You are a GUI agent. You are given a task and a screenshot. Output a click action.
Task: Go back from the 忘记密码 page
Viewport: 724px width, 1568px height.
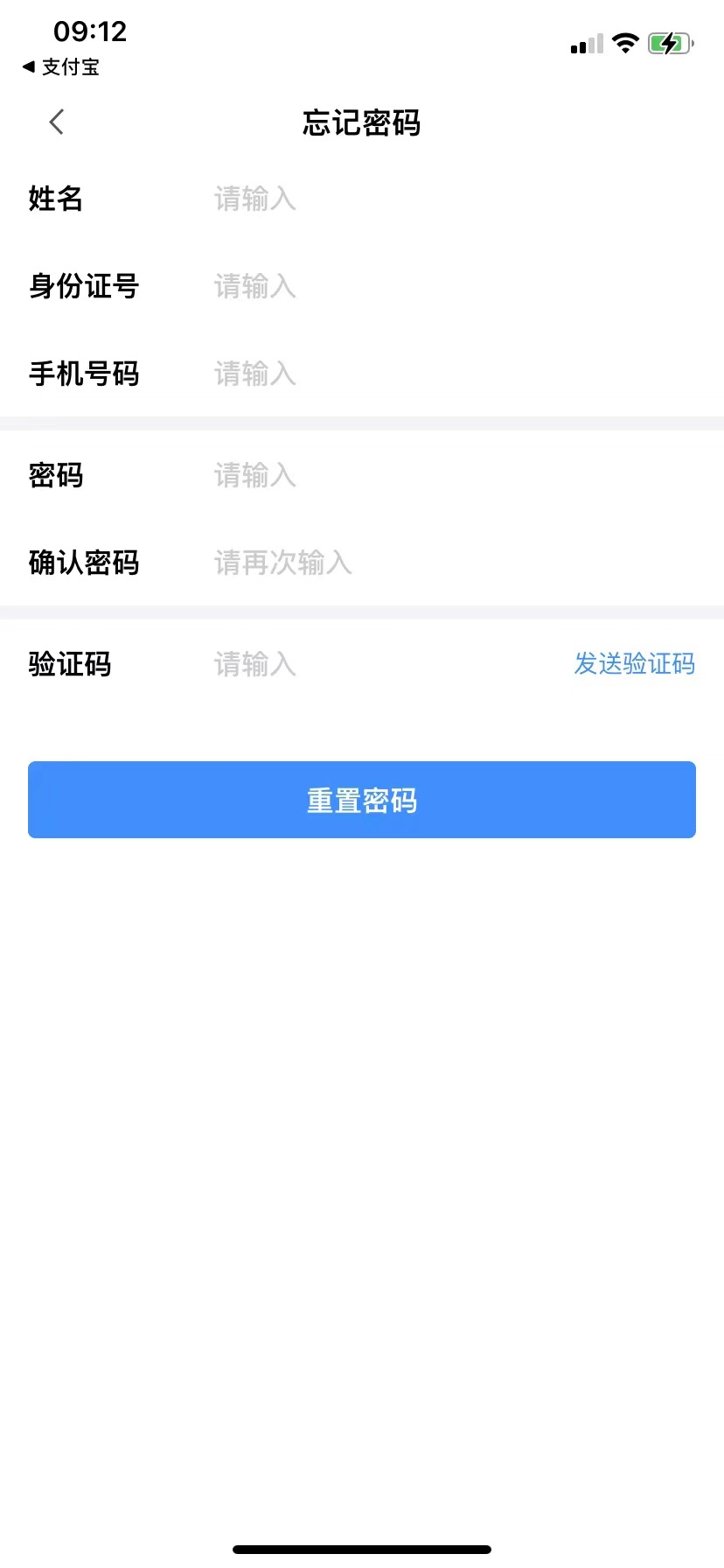57,122
